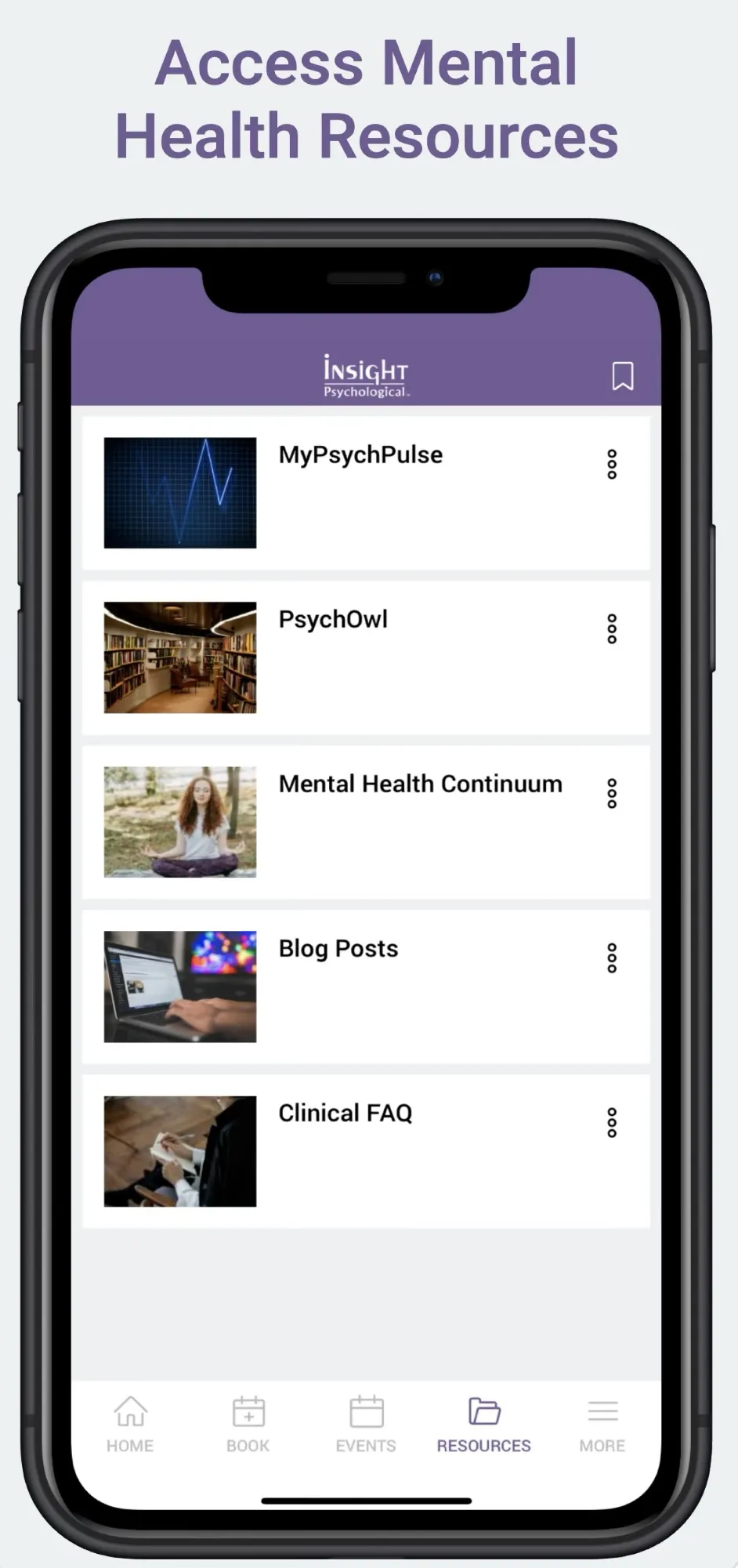Open the overflow menu for Blog Posts

(611, 958)
